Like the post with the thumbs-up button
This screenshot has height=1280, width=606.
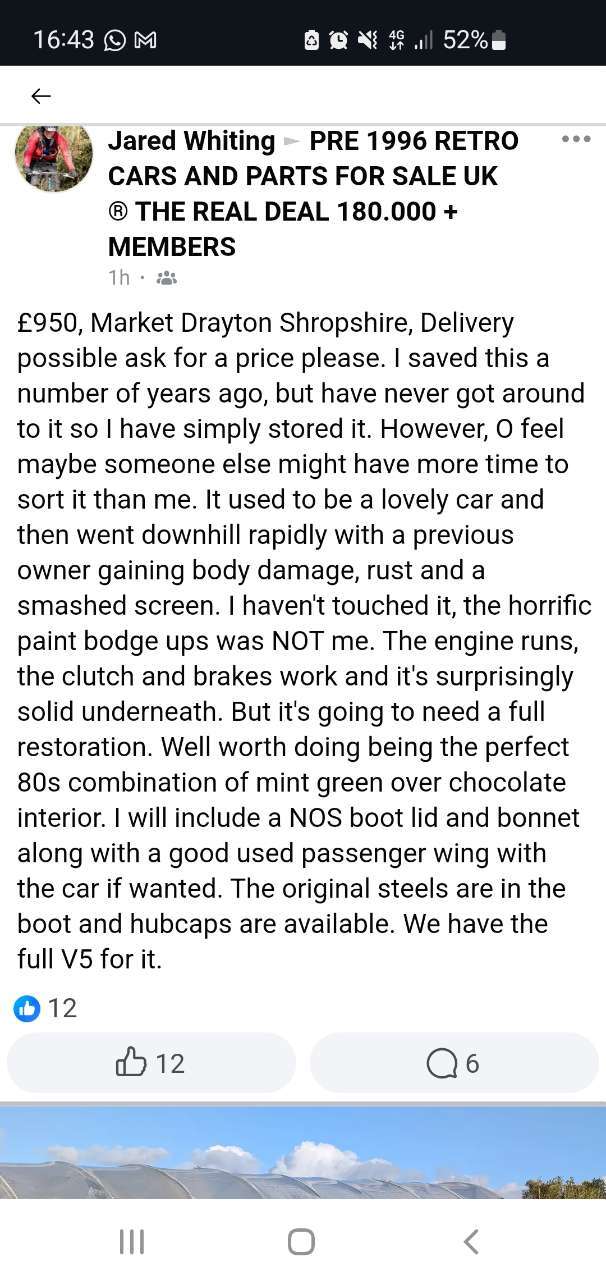click(151, 1063)
